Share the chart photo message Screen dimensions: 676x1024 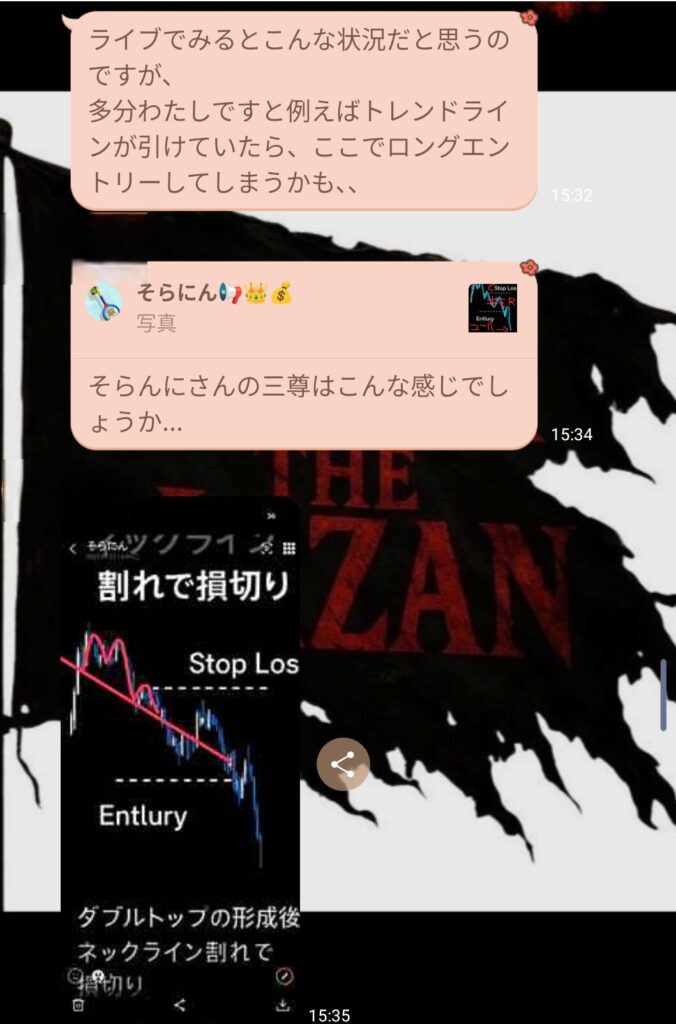coord(343,765)
